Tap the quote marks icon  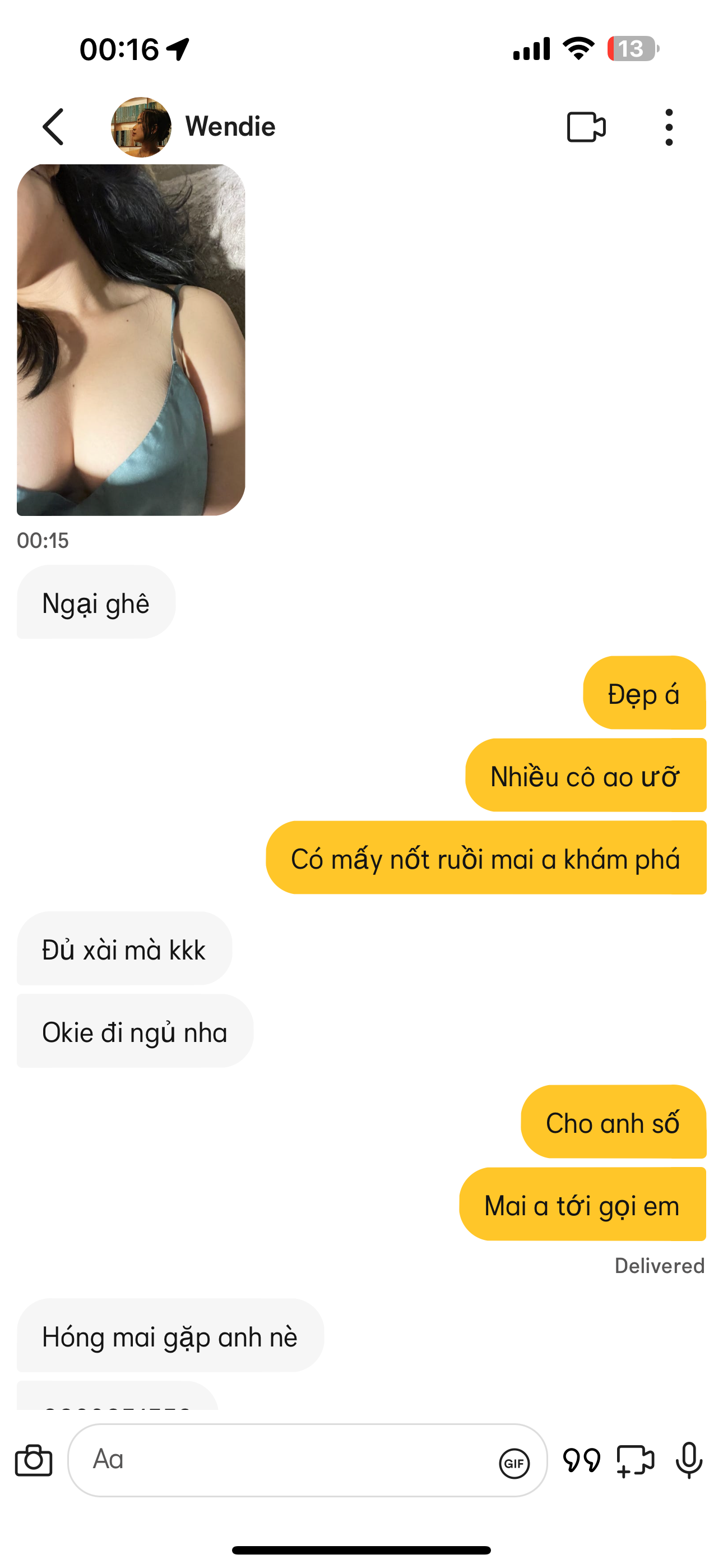581,1460
